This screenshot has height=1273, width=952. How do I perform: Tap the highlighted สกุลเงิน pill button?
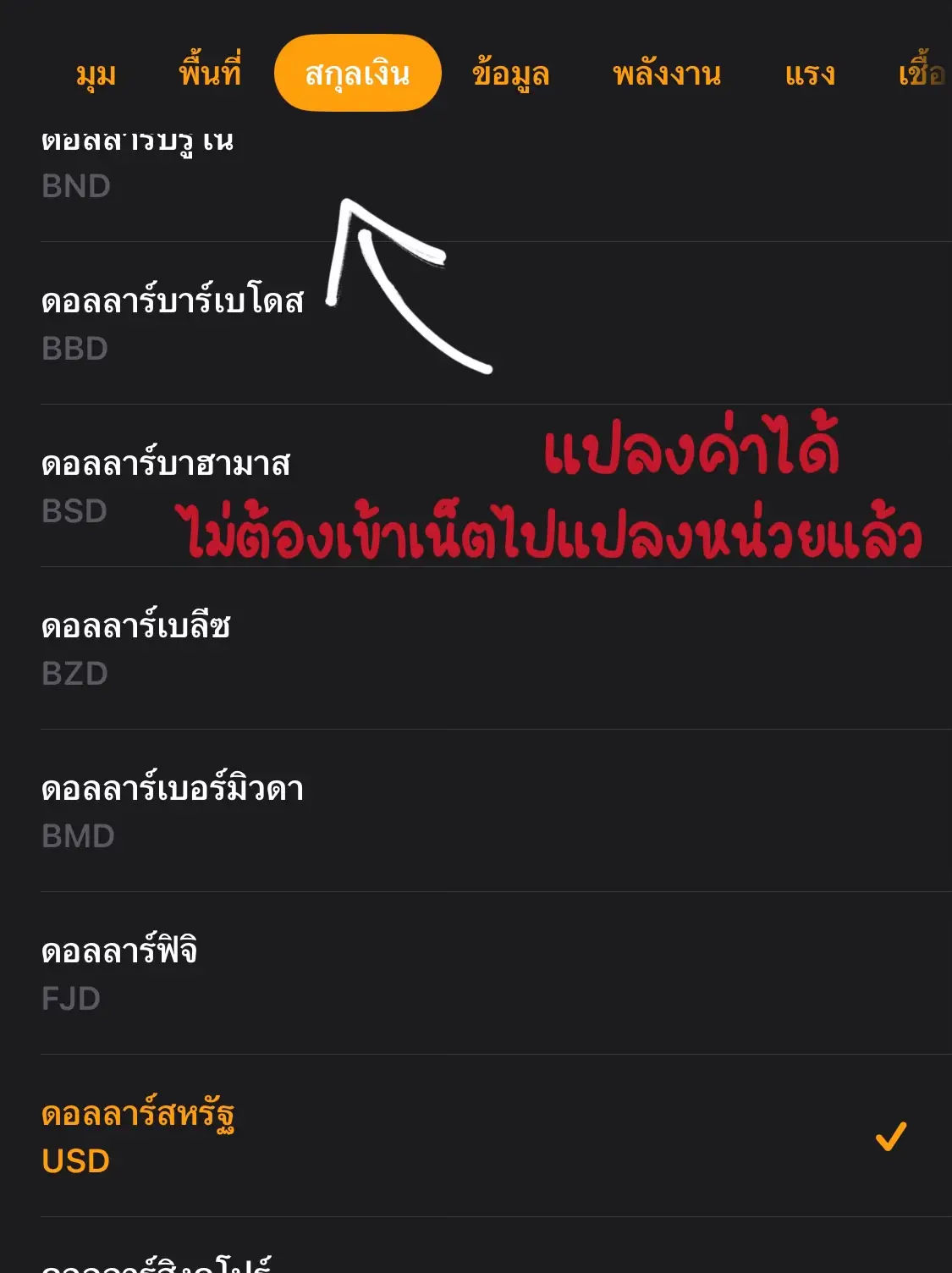tap(360, 74)
